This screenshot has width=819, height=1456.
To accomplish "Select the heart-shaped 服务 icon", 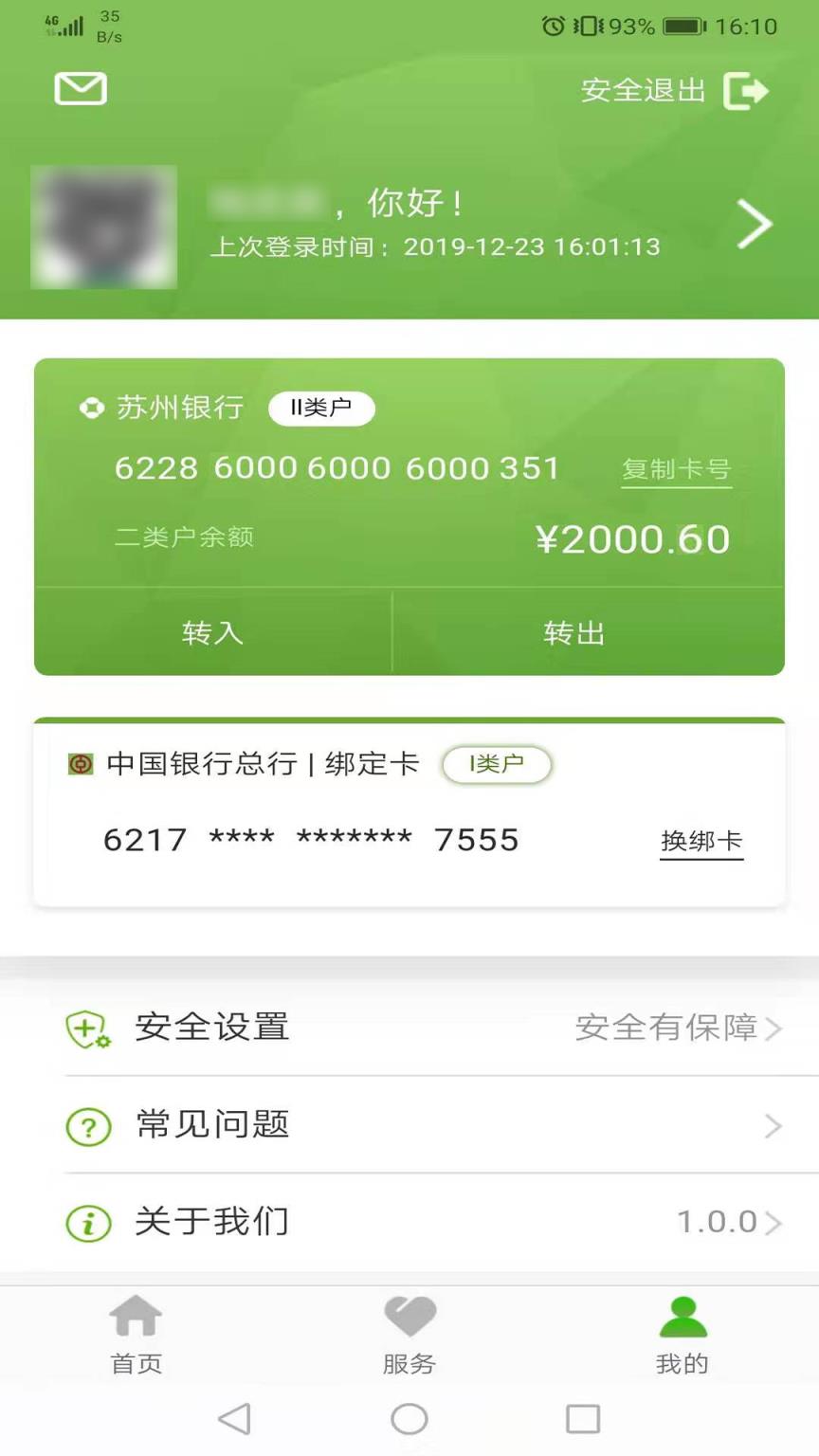I will click(409, 1316).
